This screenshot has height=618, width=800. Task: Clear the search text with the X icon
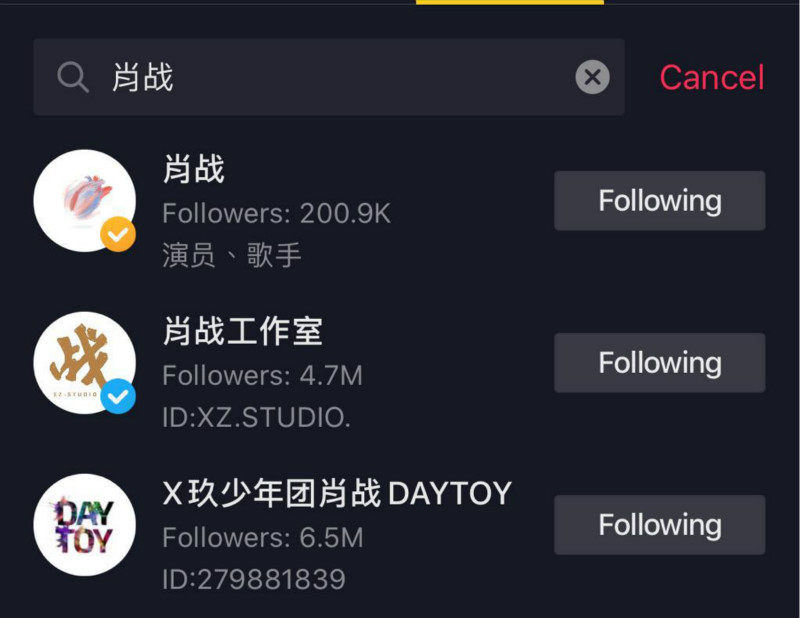click(592, 77)
